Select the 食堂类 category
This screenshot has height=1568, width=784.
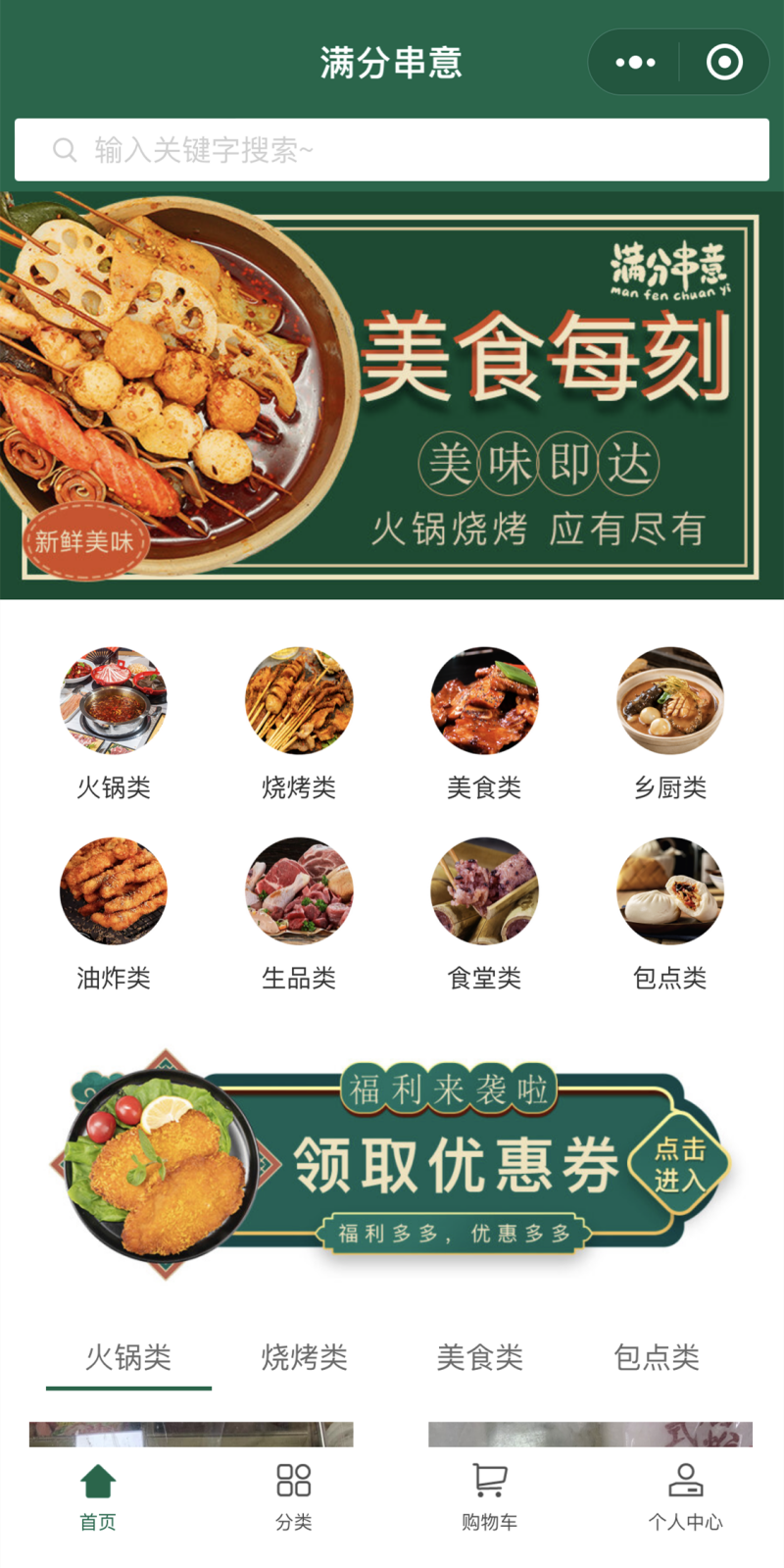(x=484, y=891)
